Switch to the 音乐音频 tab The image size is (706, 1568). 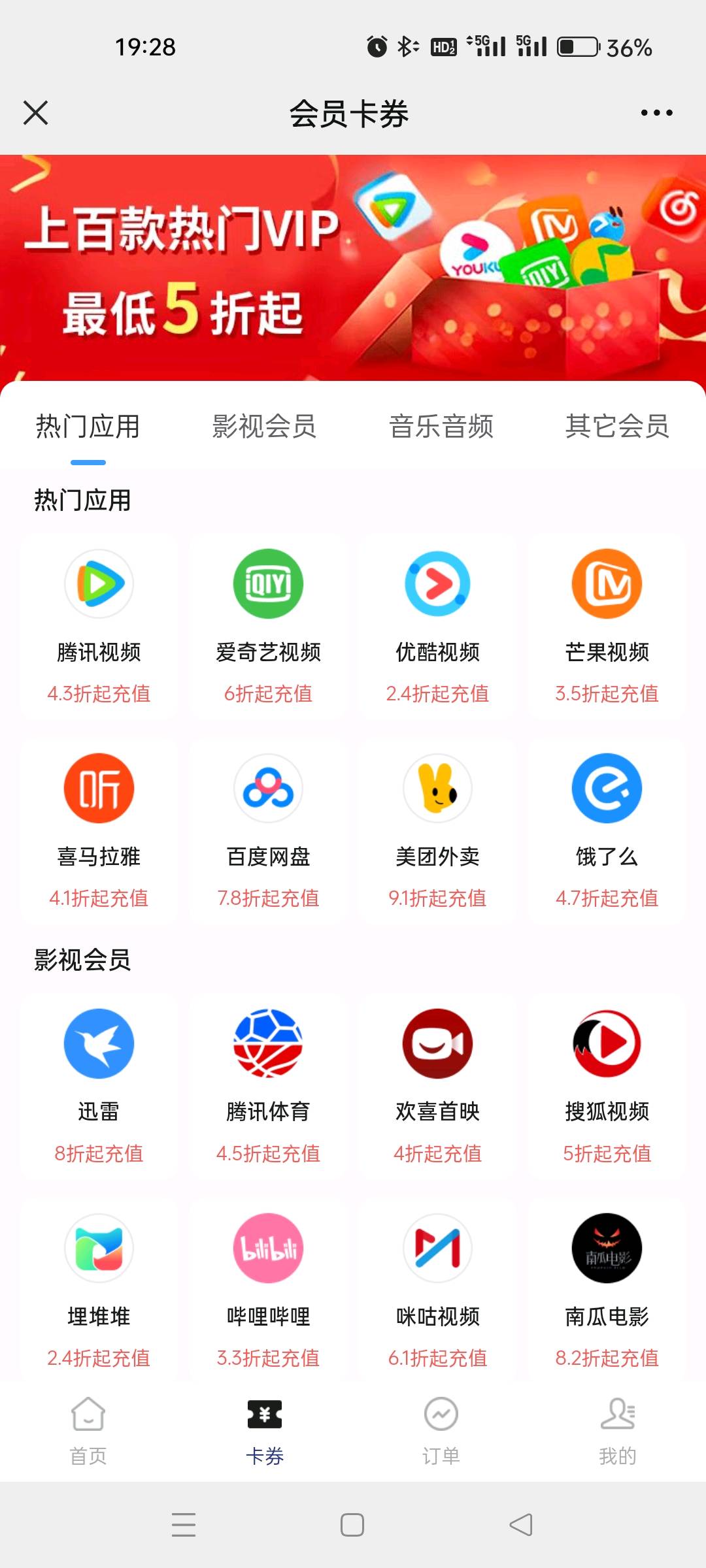pyautogui.click(x=441, y=427)
